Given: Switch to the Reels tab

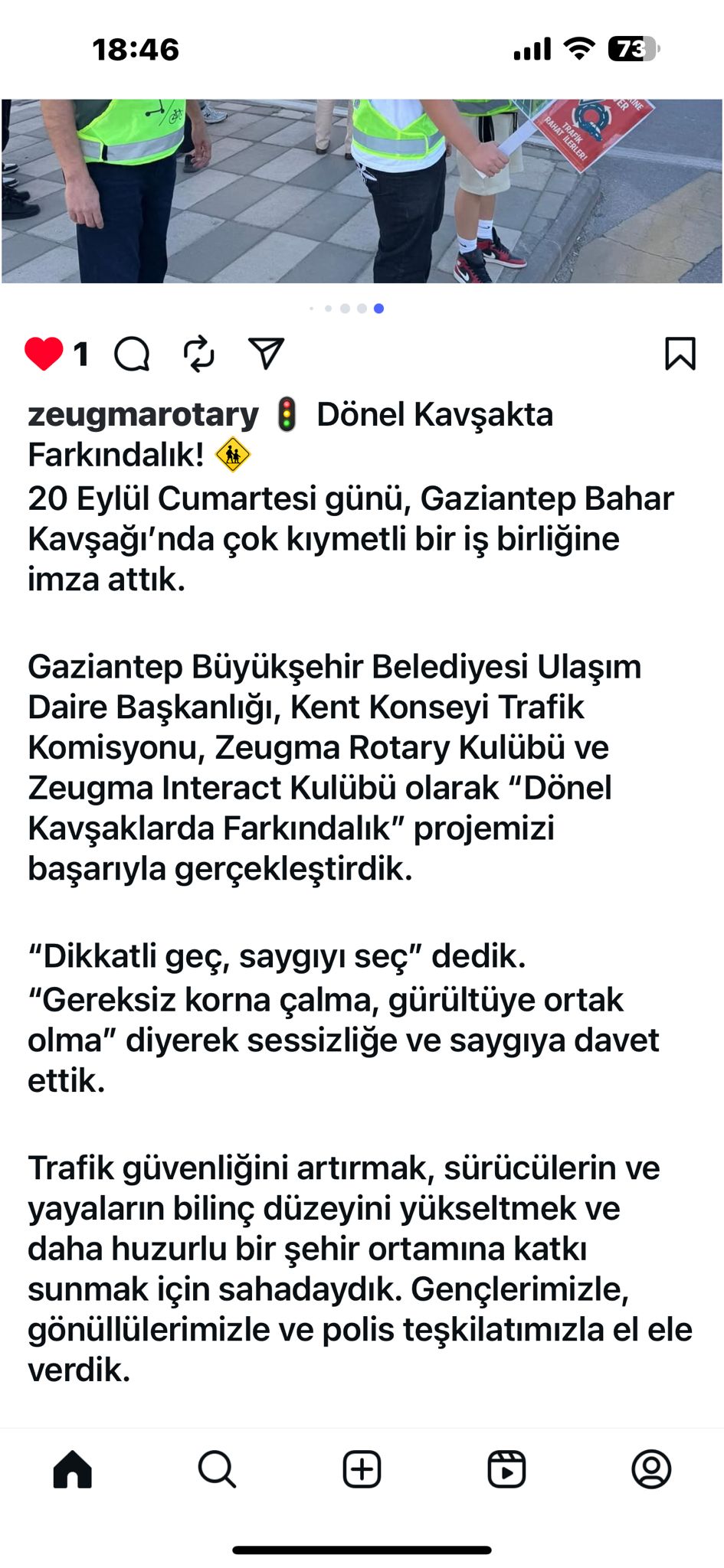Looking at the screenshot, I should click(506, 1469).
